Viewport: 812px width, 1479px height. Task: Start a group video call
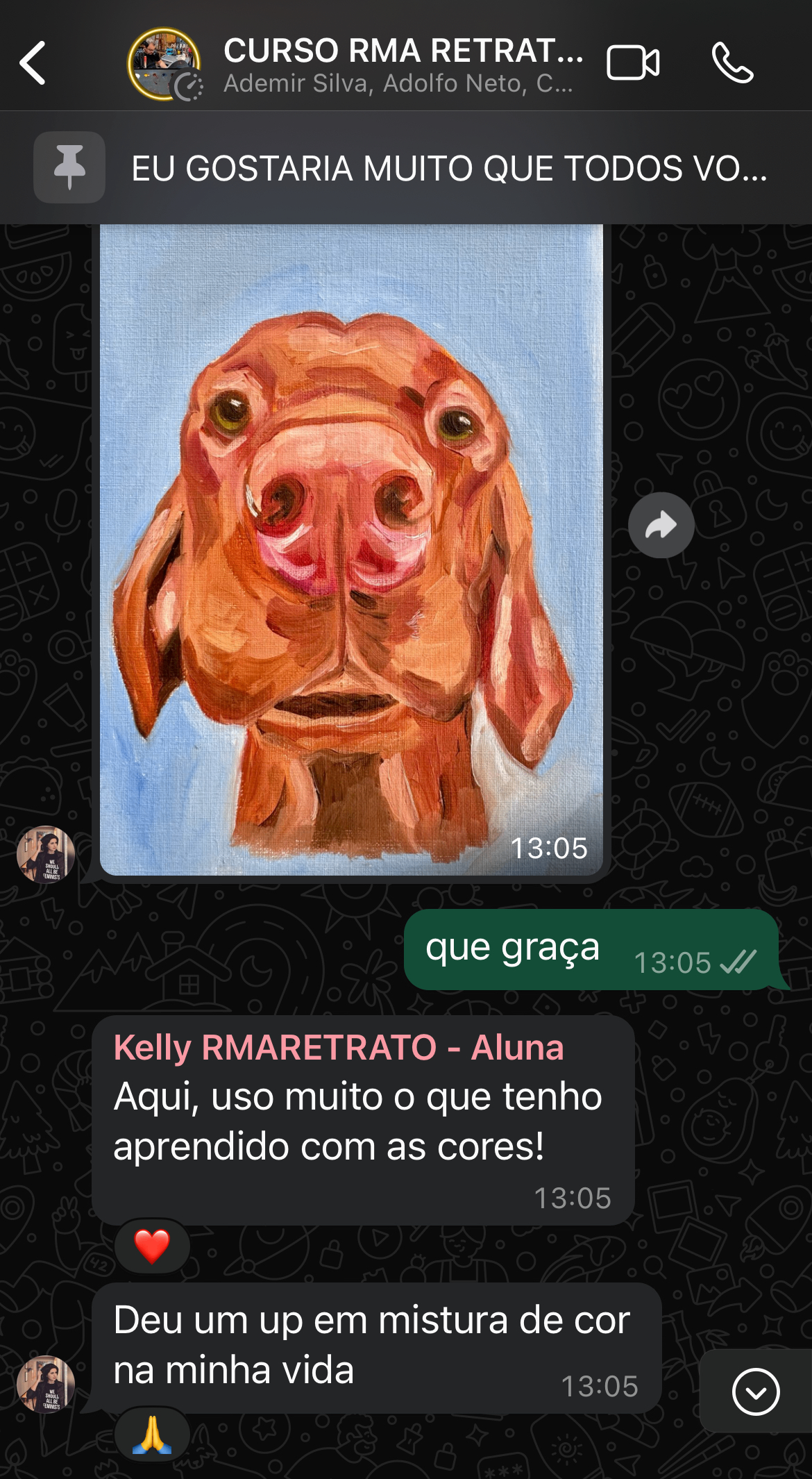[632, 63]
